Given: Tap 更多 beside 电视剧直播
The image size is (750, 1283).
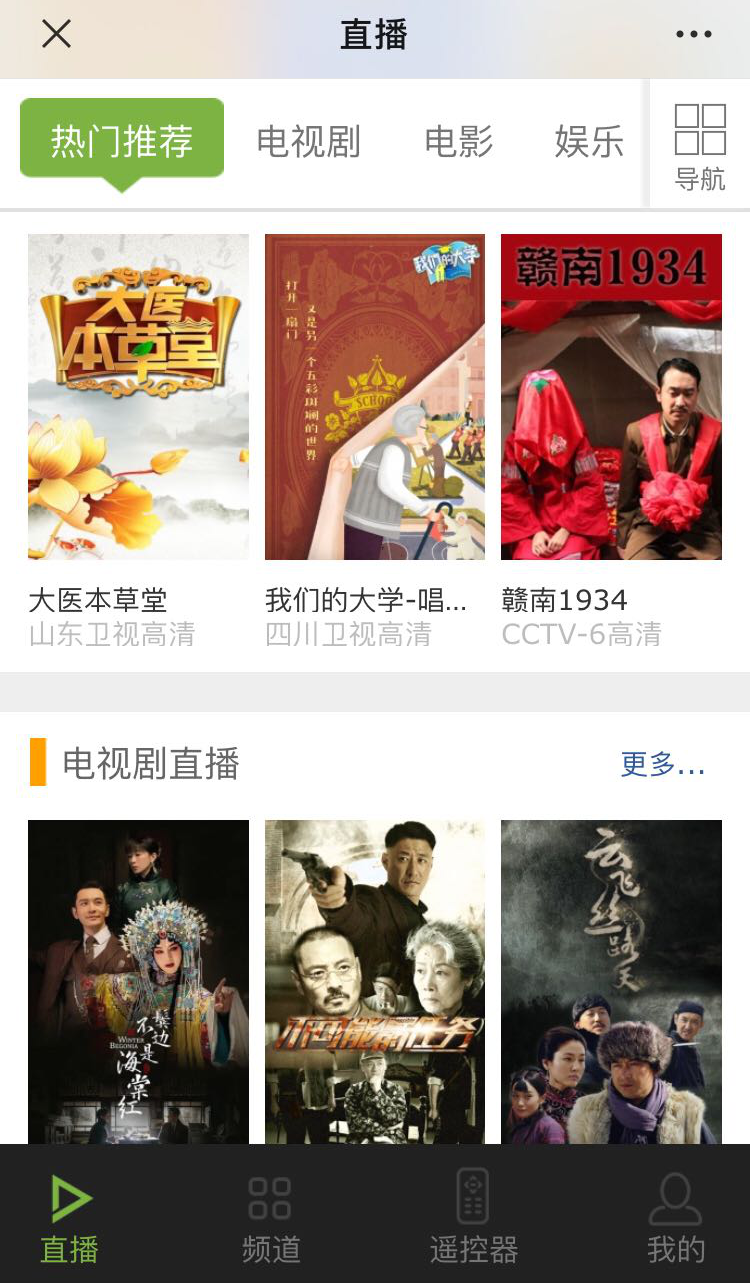Looking at the screenshot, I should [663, 764].
